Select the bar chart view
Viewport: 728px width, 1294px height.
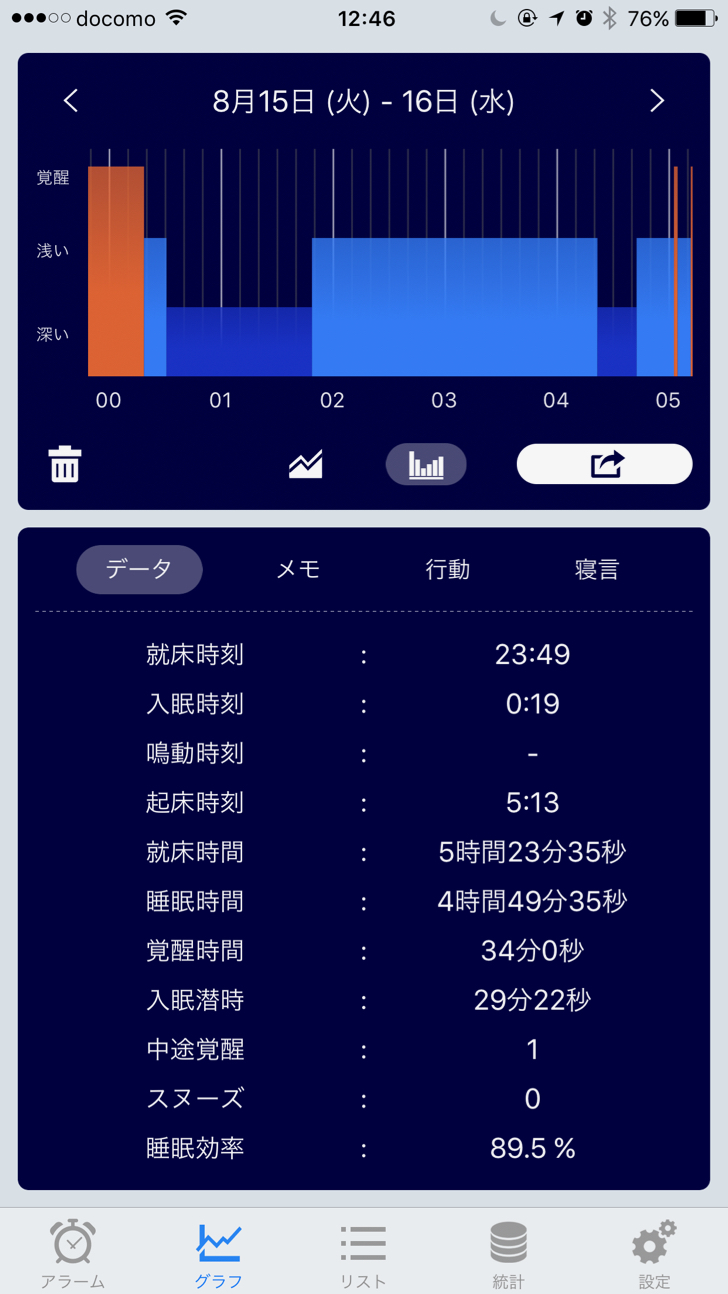point(426,464)
